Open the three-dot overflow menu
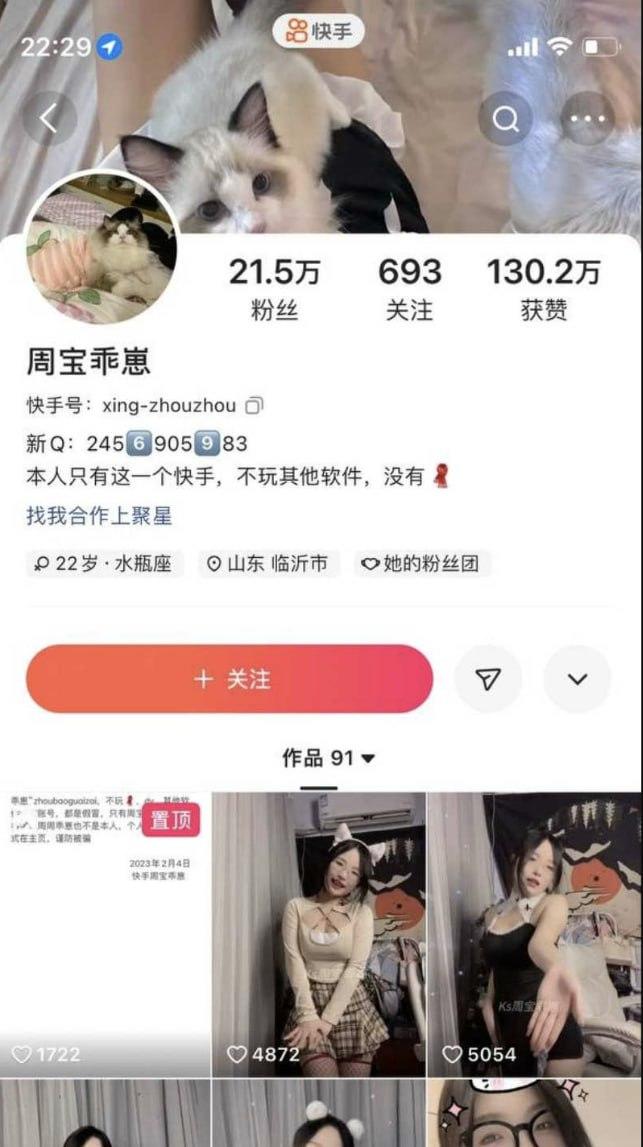Viewport: 643px width, 1147px height. tap(586, 120)
